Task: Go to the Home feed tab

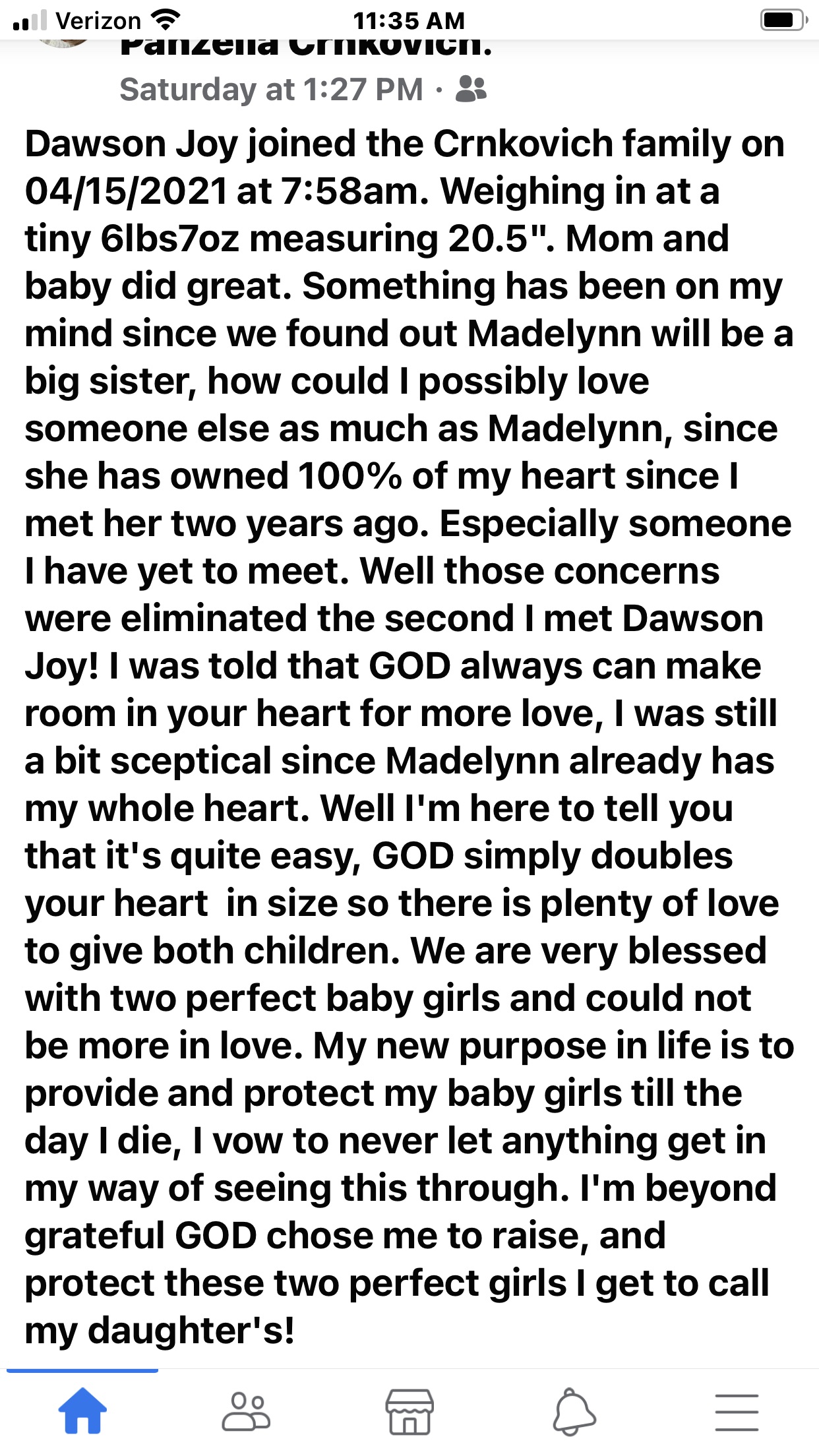Action: click(82, 1412)
